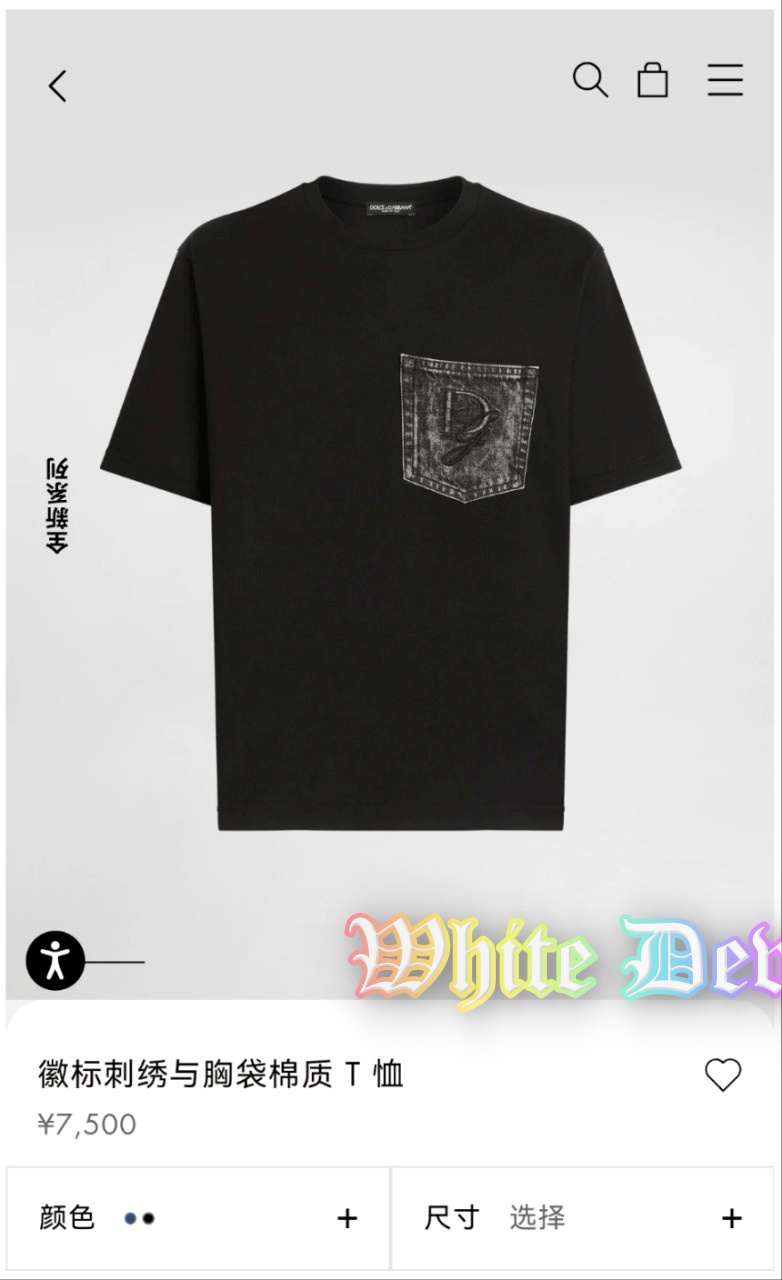Expand the 尺寸 size selector

tap(583, 1218)
